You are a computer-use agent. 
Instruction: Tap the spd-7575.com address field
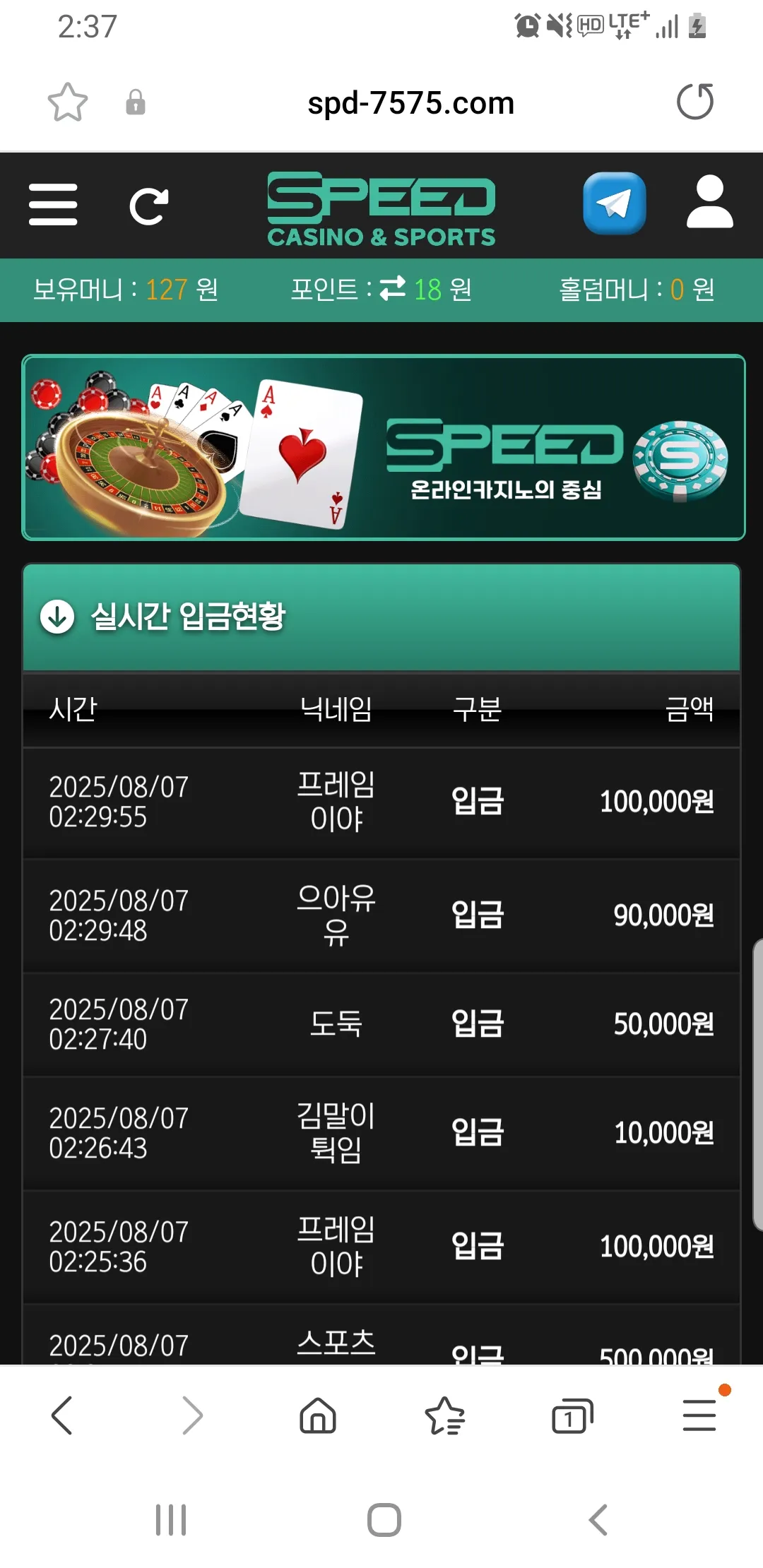point(411,103)
